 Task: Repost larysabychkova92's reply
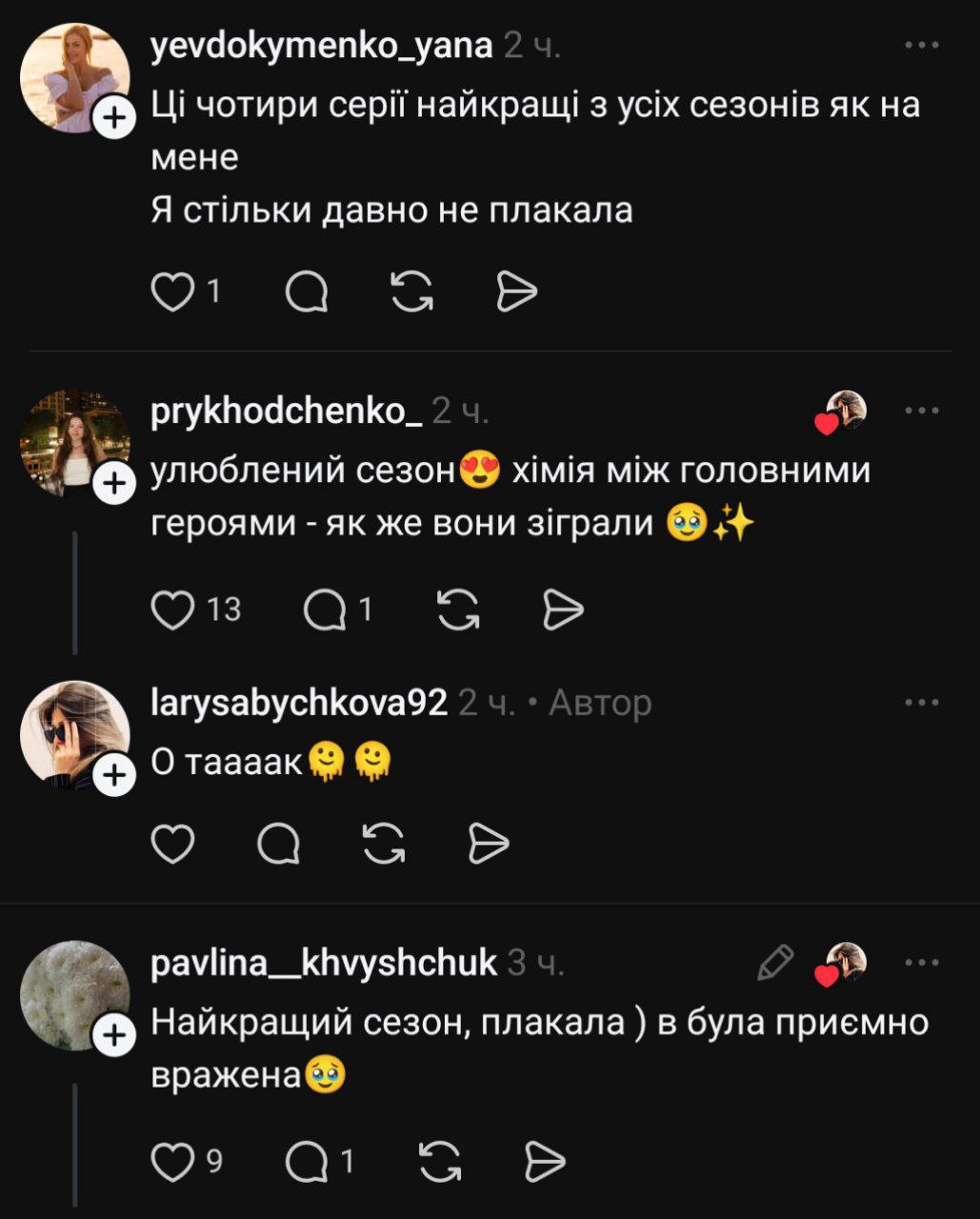(384, 844)
